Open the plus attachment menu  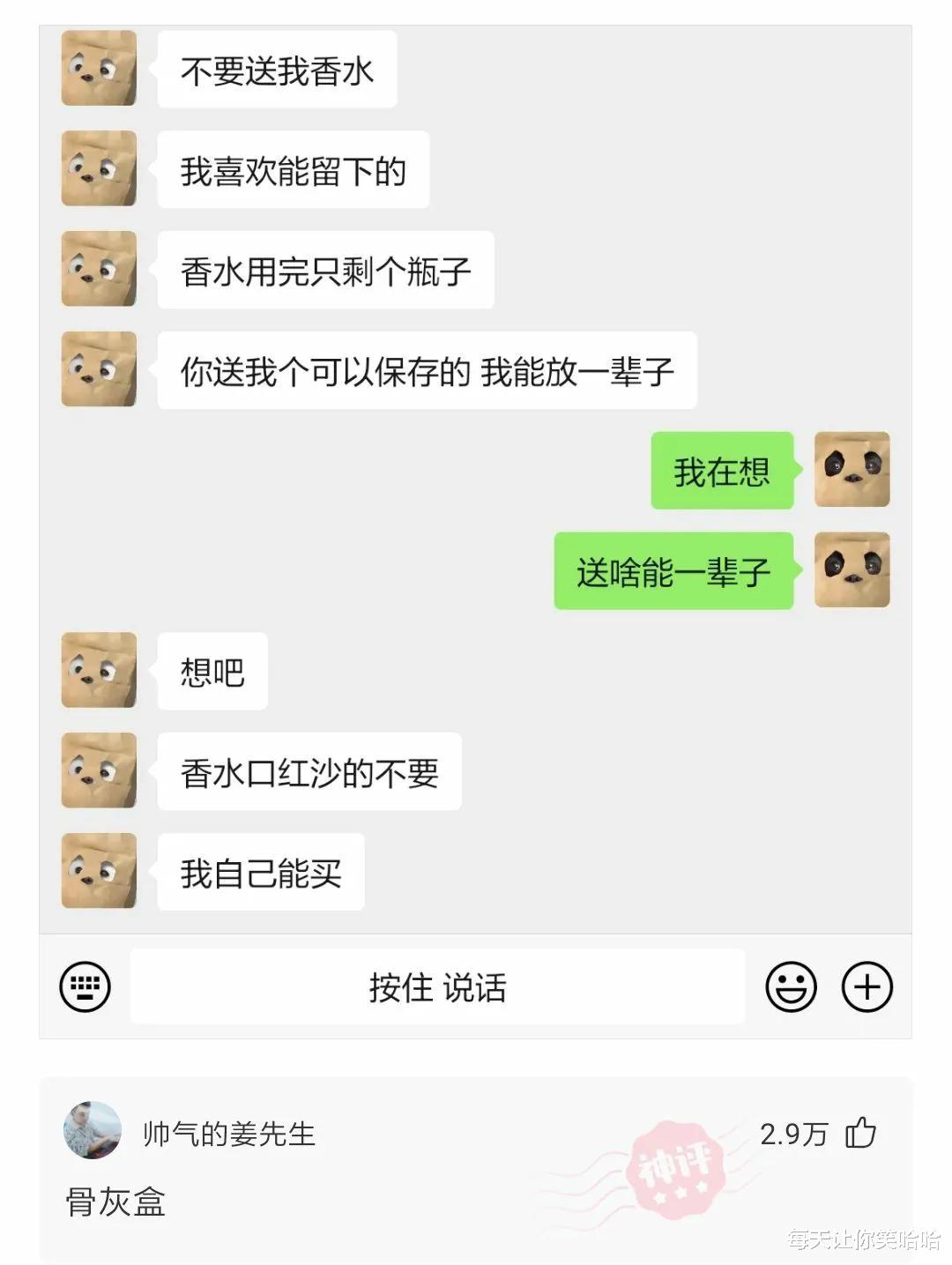point(869,987)
